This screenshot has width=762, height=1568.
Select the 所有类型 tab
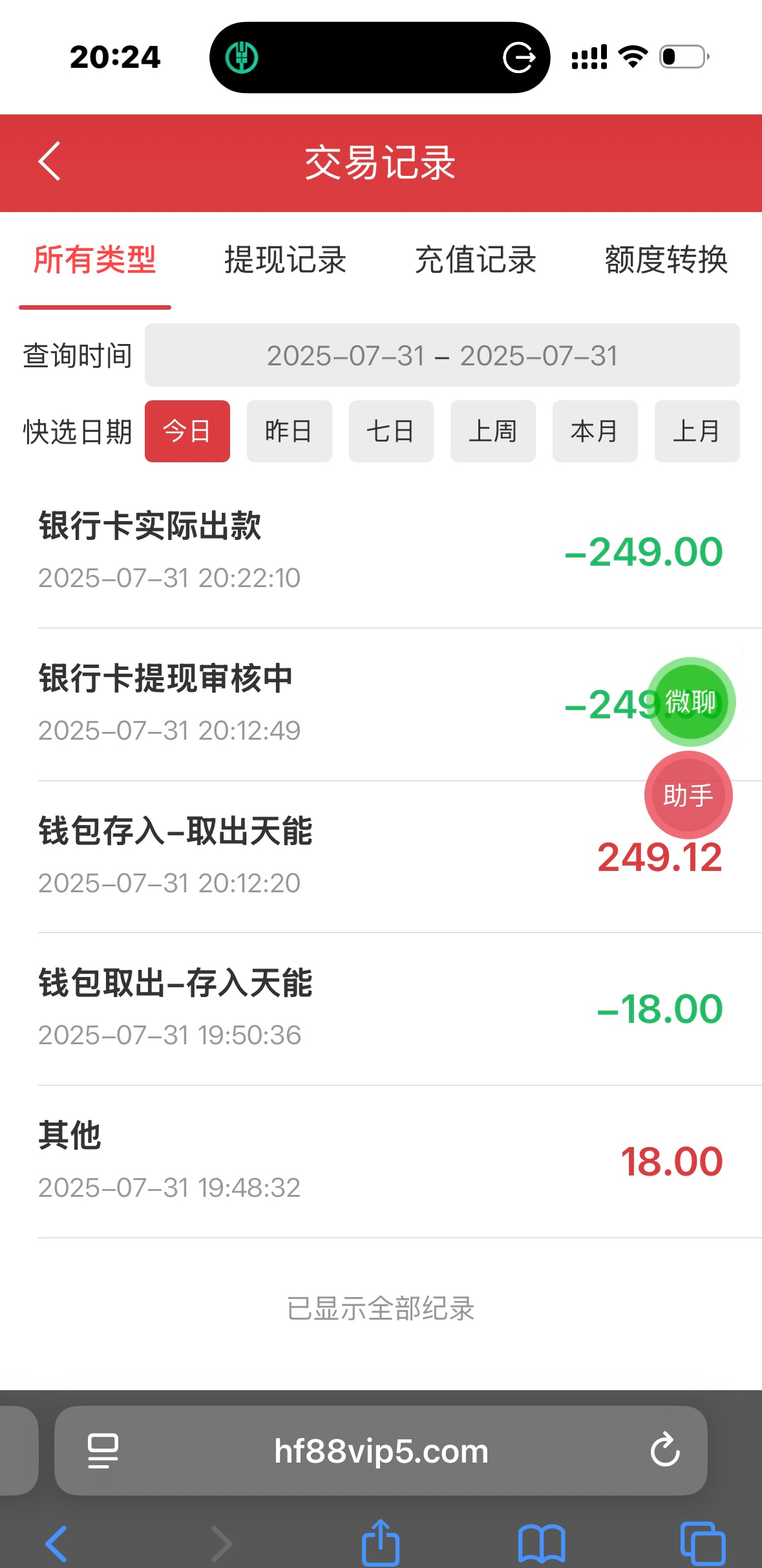94,260
